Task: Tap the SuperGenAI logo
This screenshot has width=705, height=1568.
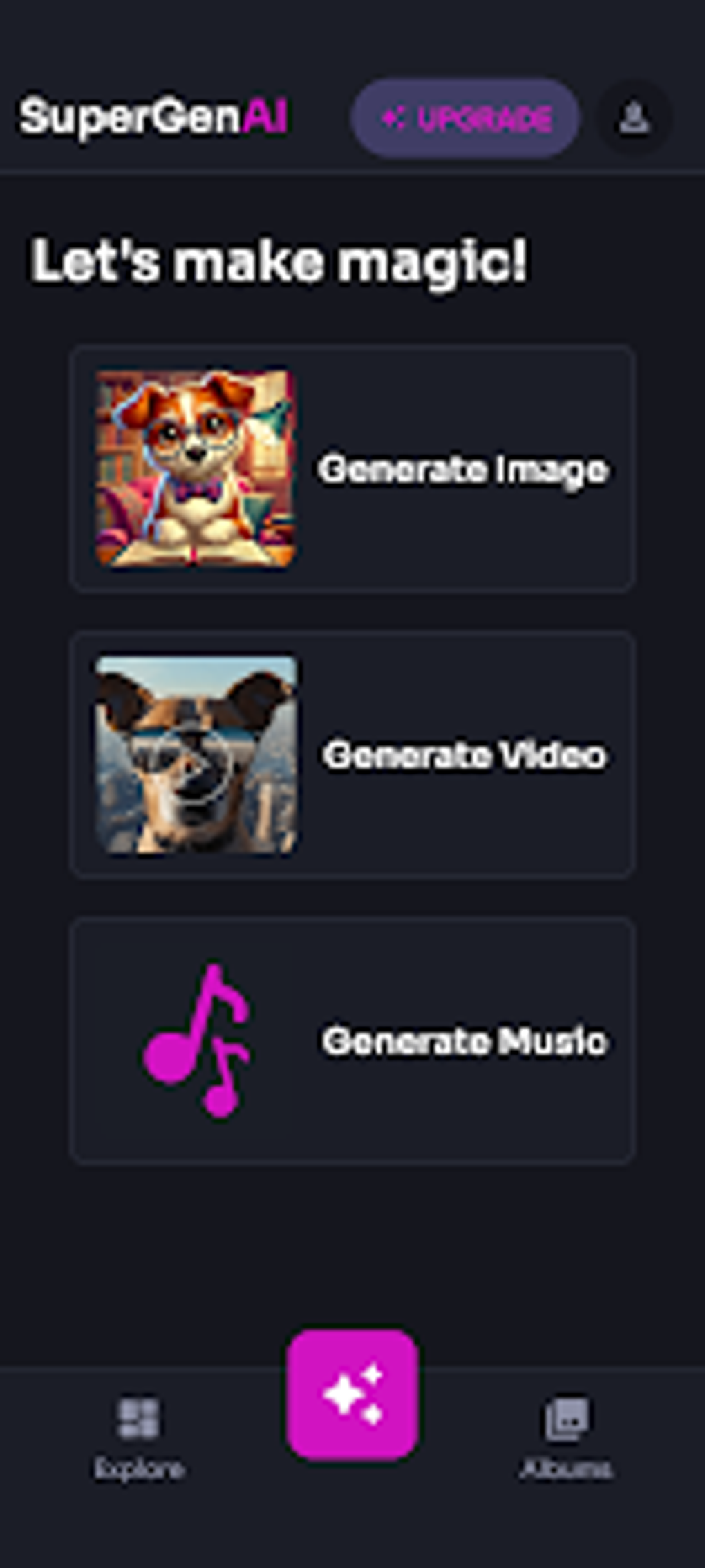Action: click(x=153, y=117)
